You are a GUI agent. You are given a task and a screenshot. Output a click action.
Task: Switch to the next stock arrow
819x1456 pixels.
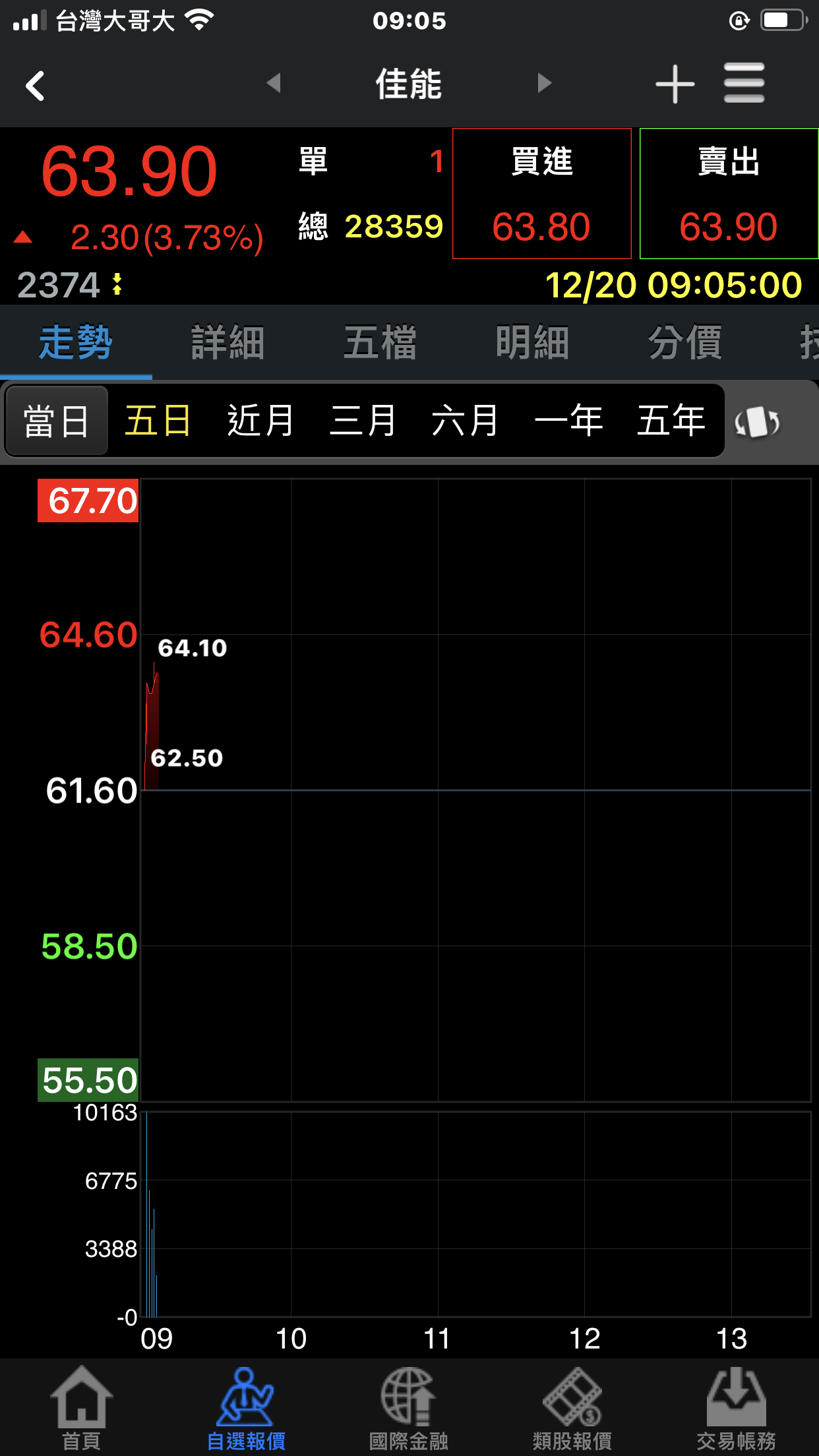(544, 83)
